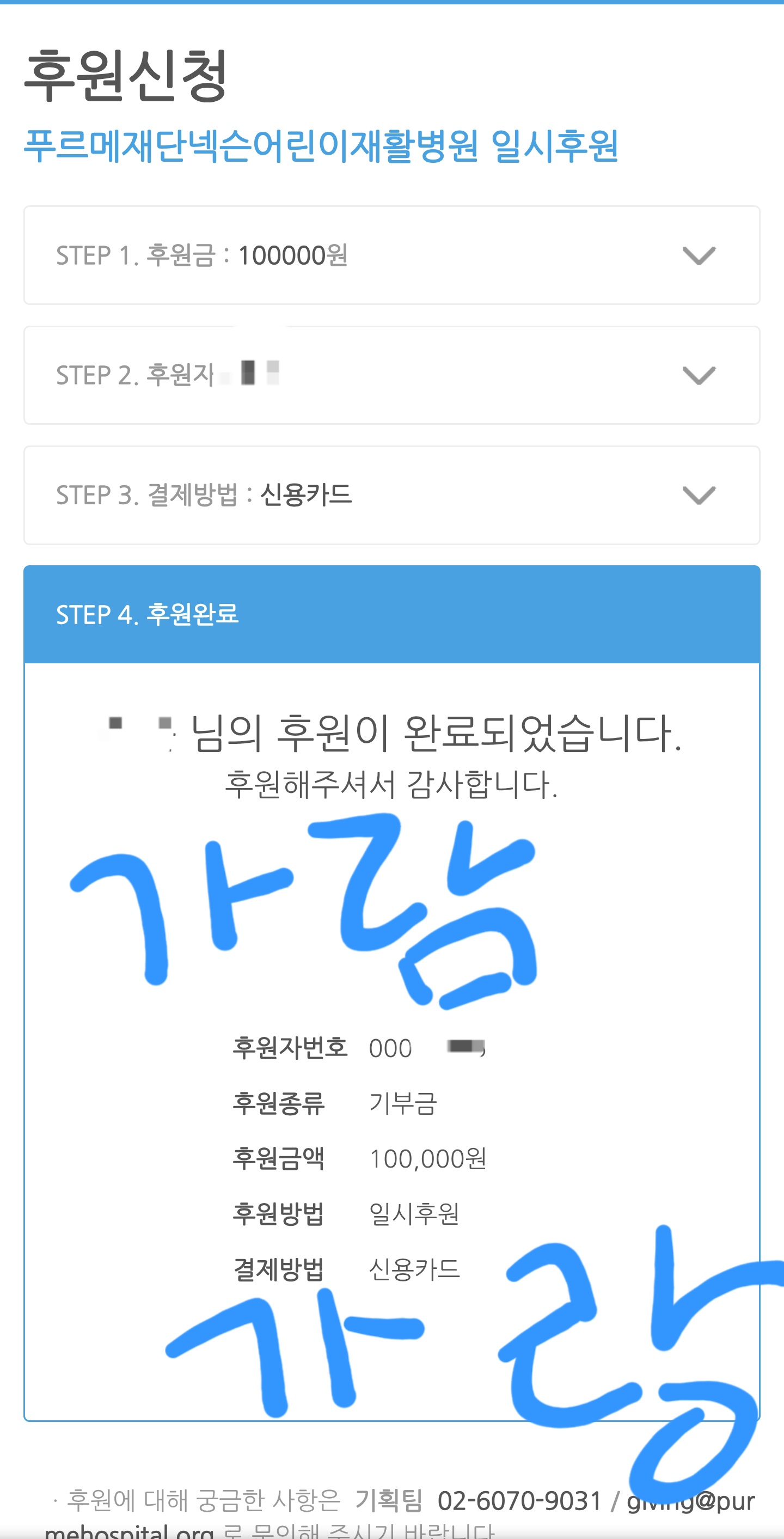The width and height of the screenshot is (784, 1539).
Task: Tap the STEP 4 후원완료 header
Action: click(x=391, y=615)
